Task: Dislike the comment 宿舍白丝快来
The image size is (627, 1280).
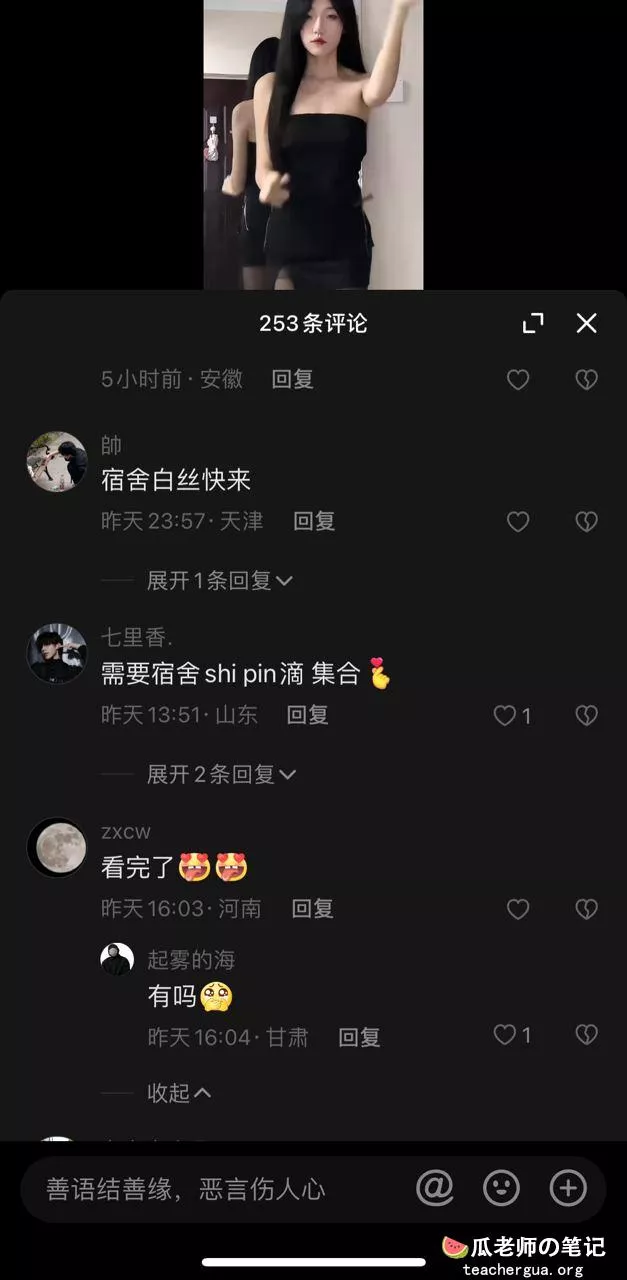Action: [x=586, y=521]
